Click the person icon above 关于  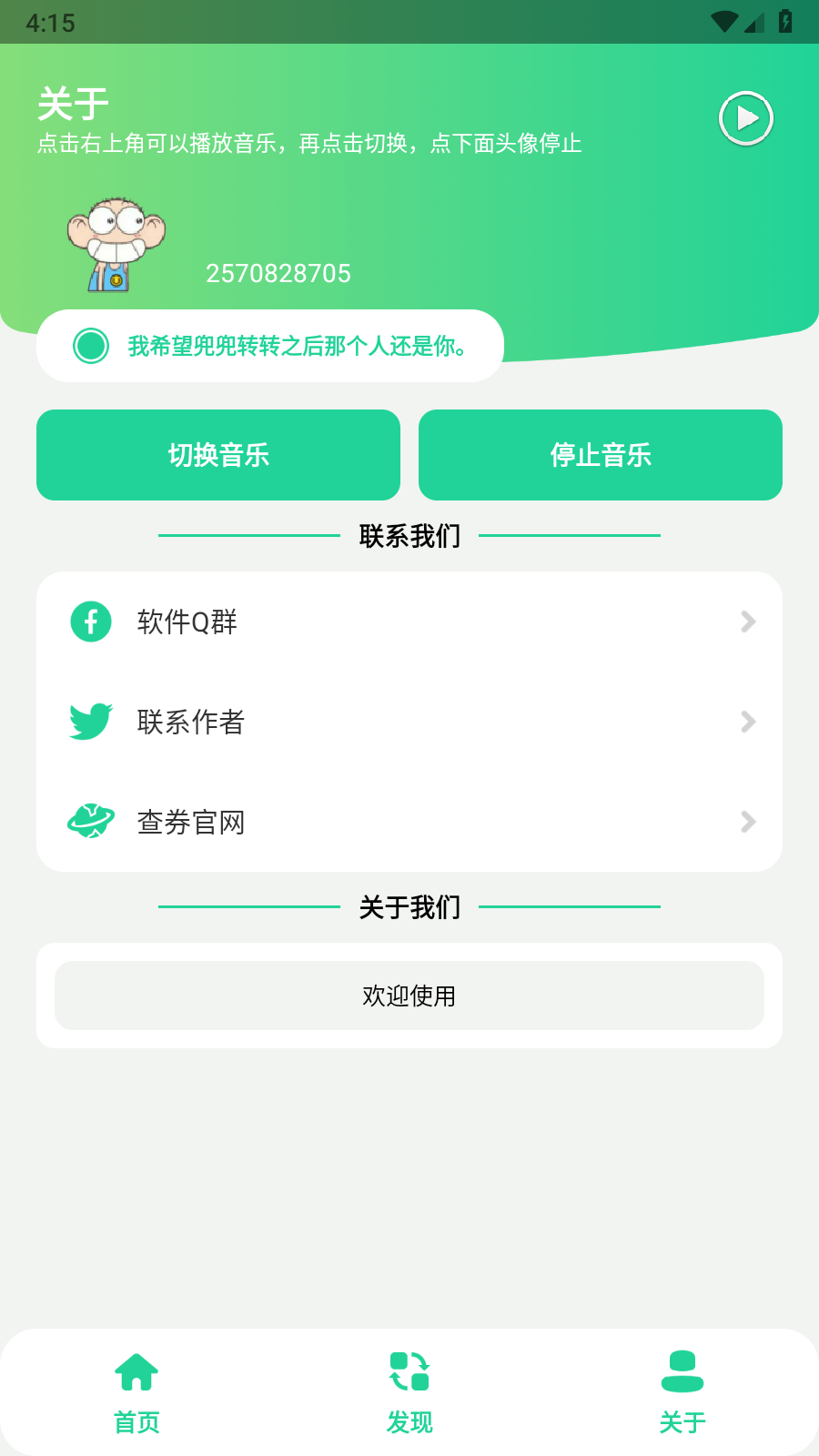pyautogui.click(x=682, y=1370)
